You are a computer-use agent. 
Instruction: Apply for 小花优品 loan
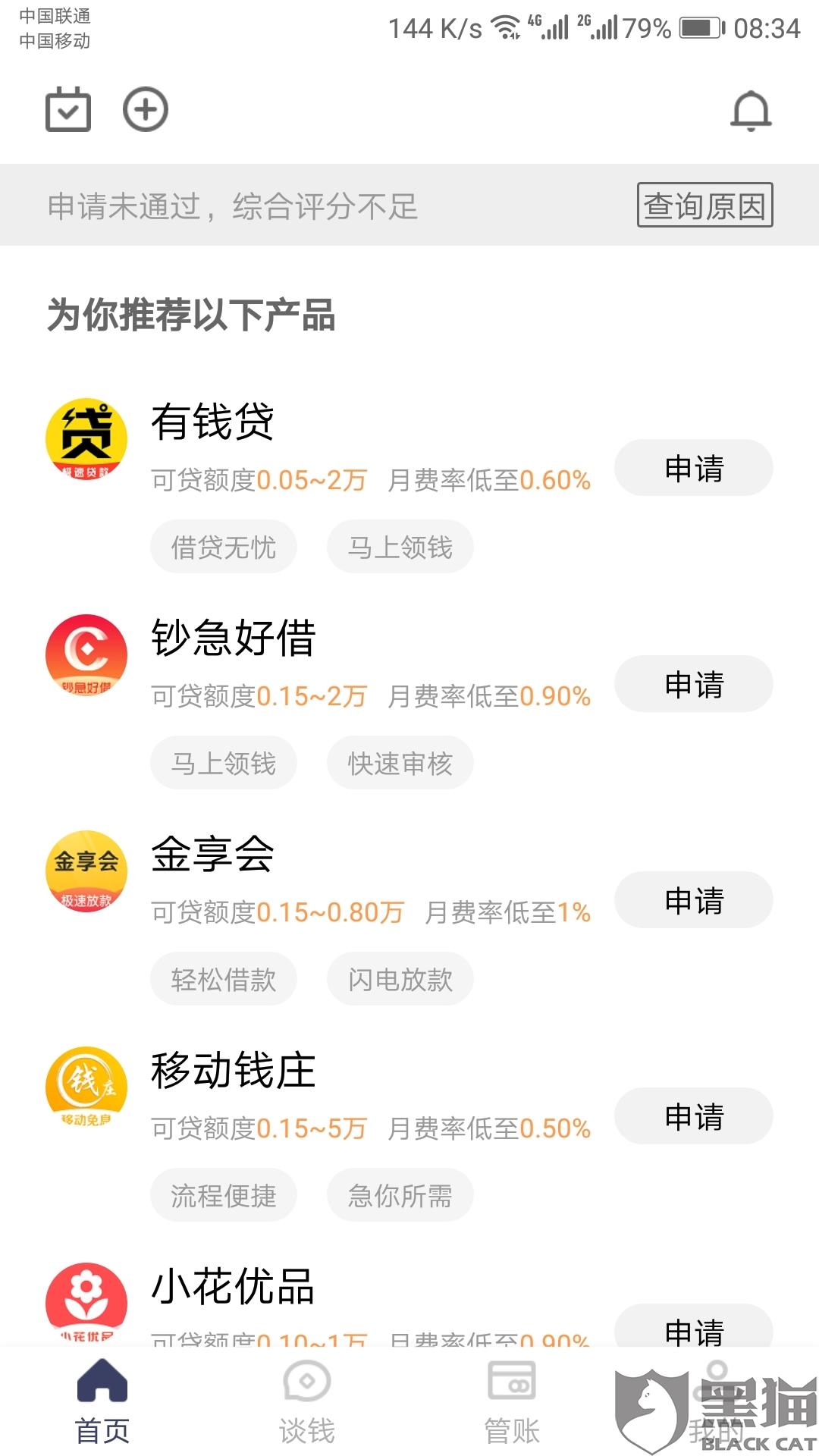pyautogui.click(x=693, y=1327)
